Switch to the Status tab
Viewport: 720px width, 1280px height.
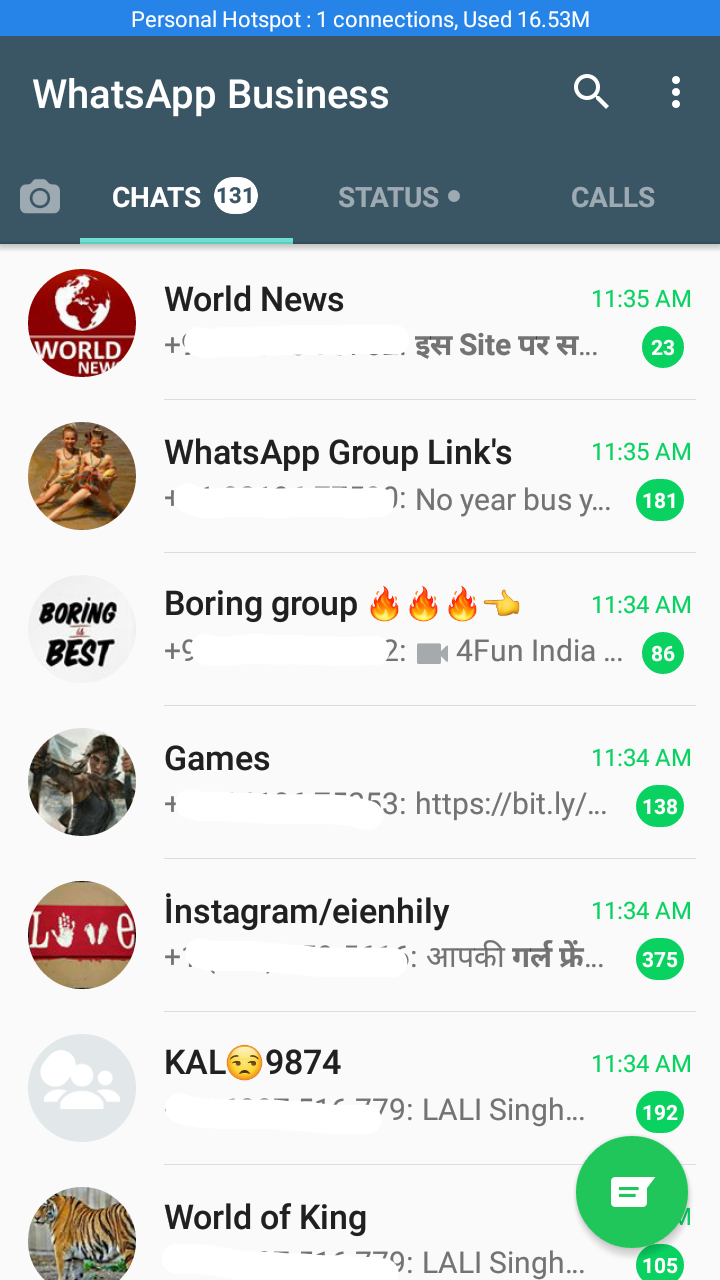click(398, 198)
